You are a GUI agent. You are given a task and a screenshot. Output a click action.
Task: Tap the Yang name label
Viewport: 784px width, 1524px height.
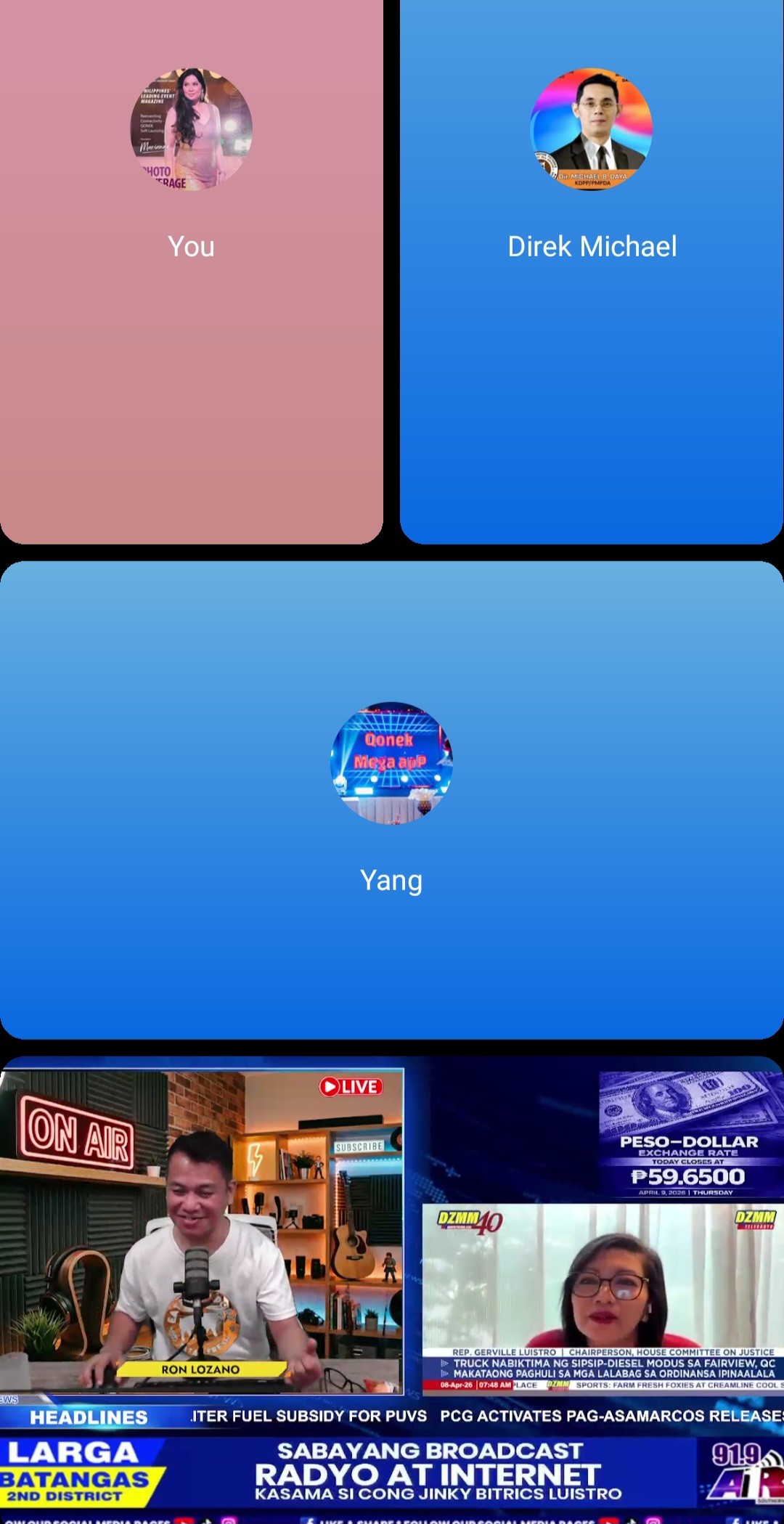[392, 880]
